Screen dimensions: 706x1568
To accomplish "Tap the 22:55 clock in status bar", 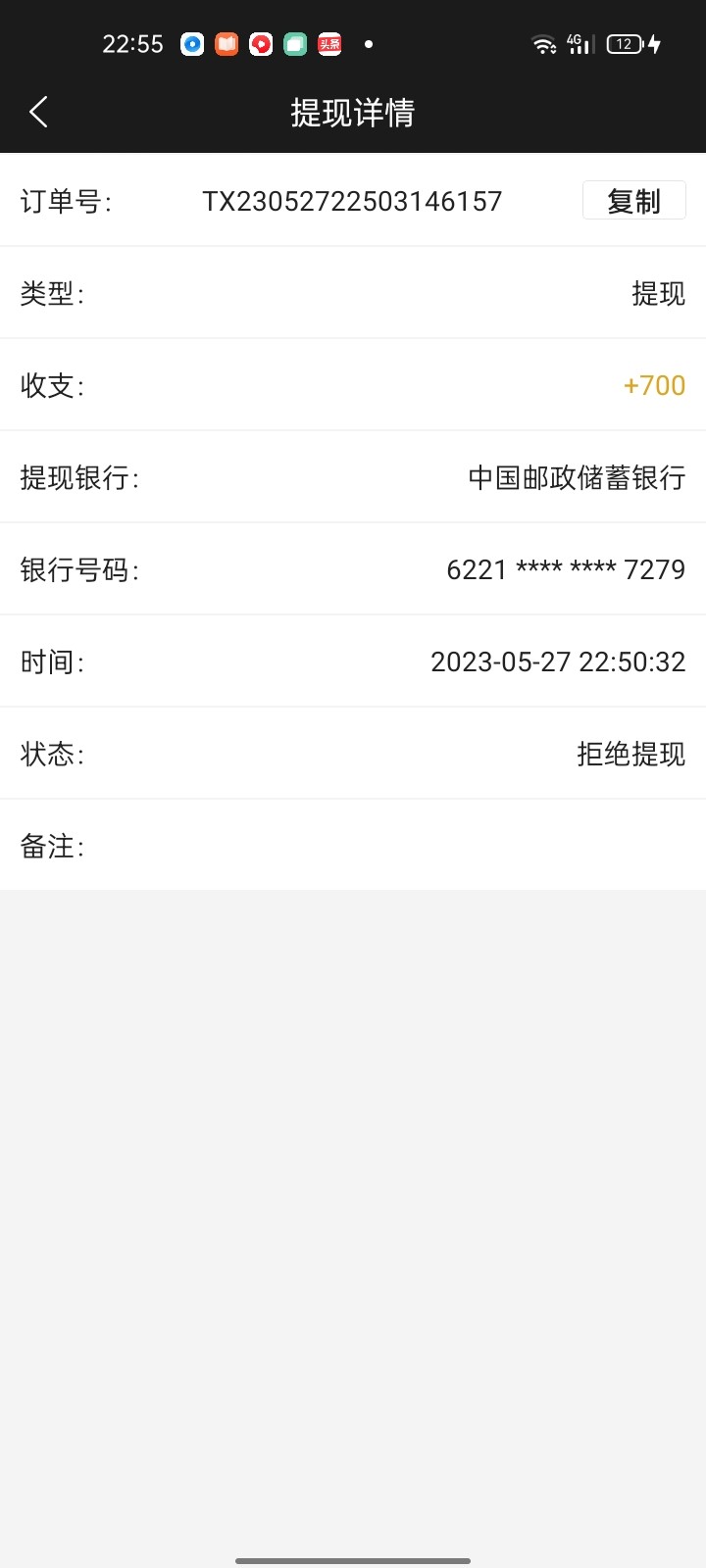I will (132, 43).
